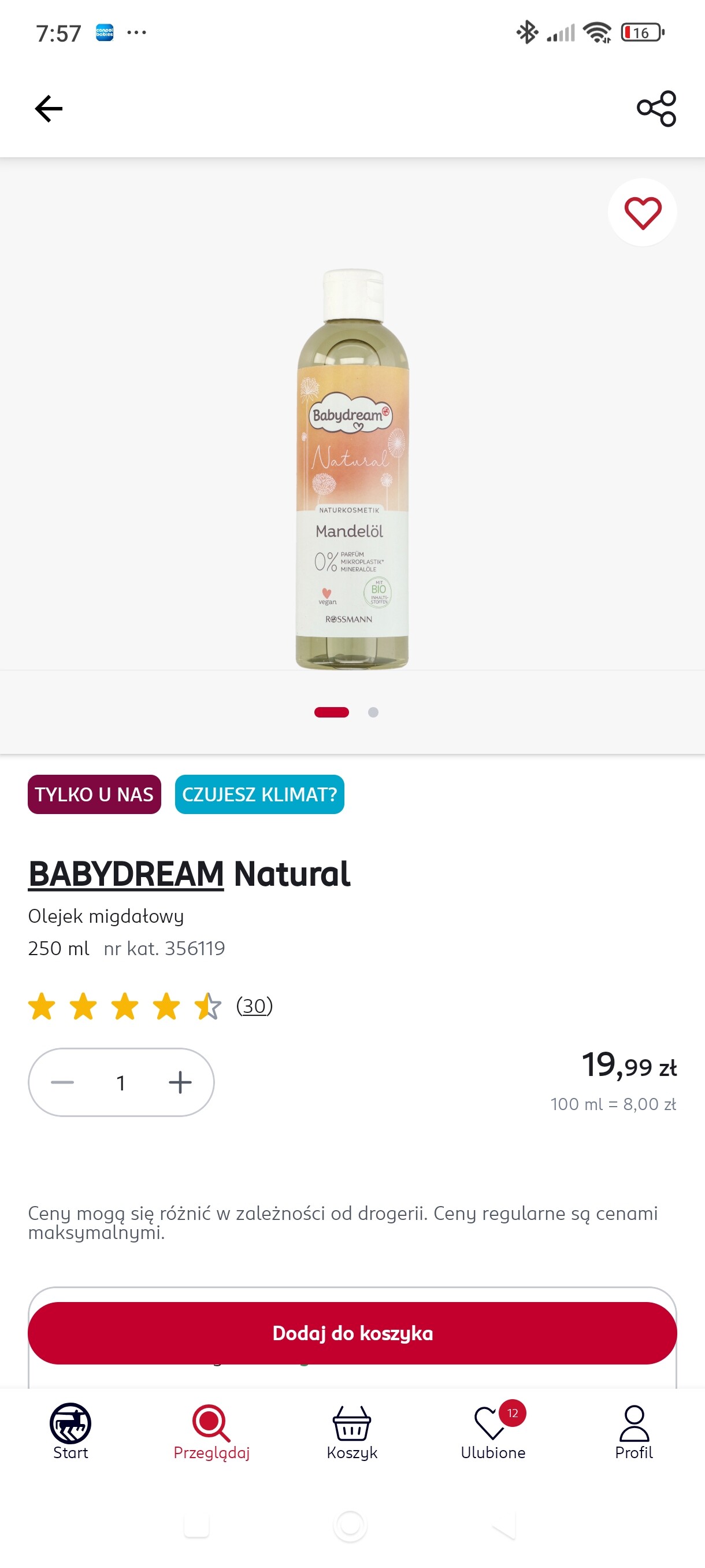The image size is (705, 1568).
Task: Show the second product image dot
Action: [373, 712]
